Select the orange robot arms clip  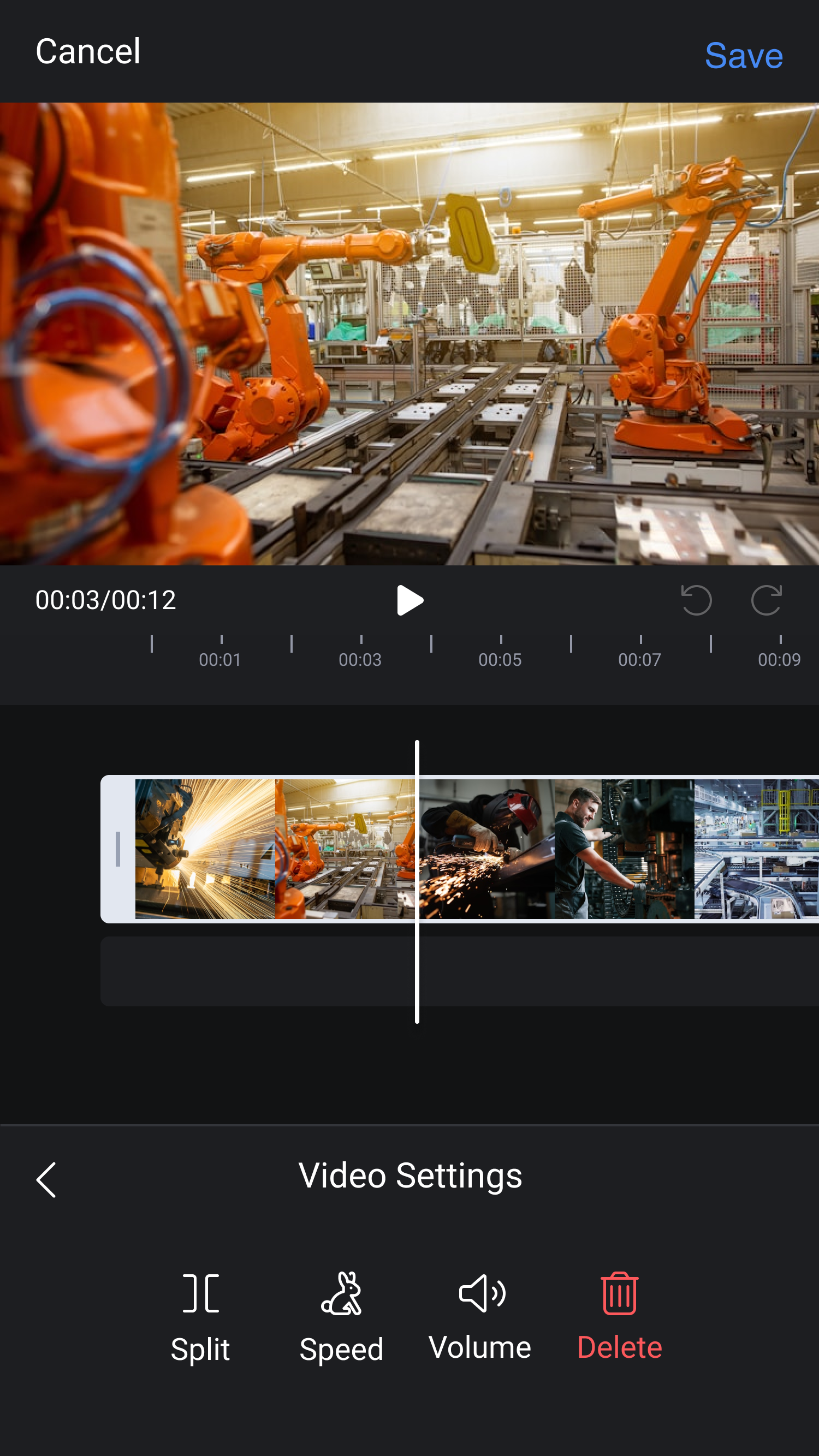point(345,849)
